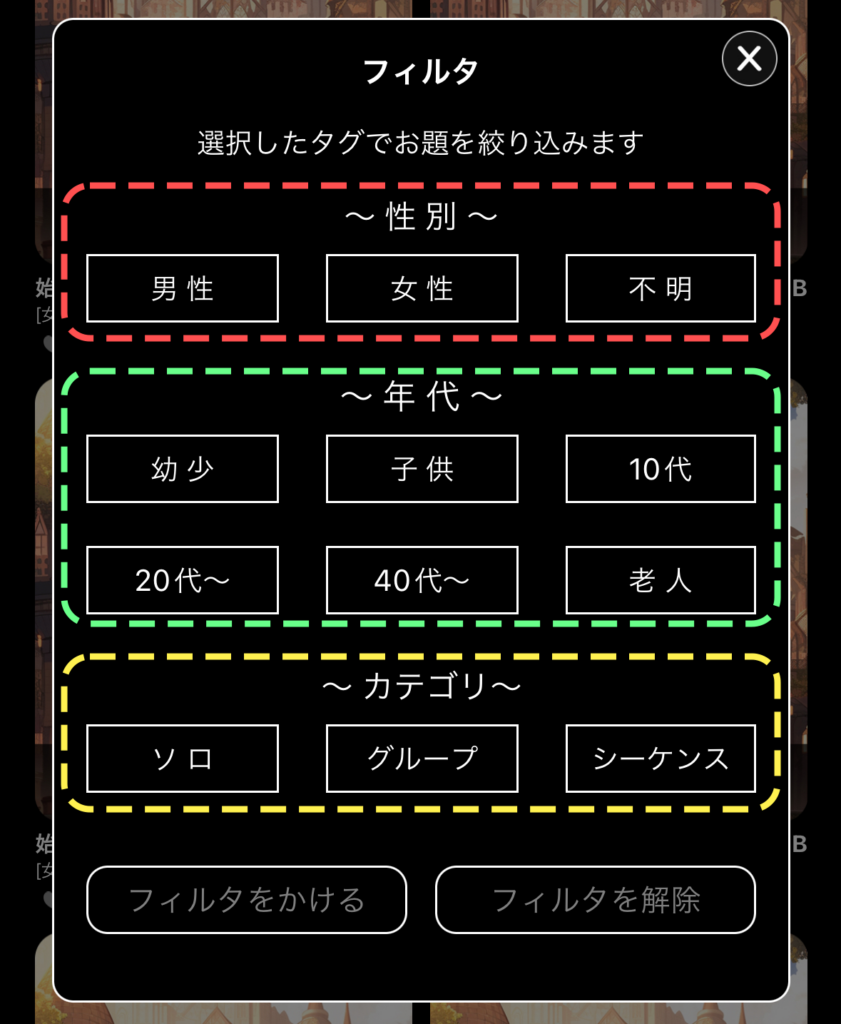841x1024 pixels.
Task: Select the 40代〜 age tag
Action: [x=422, y=580]
